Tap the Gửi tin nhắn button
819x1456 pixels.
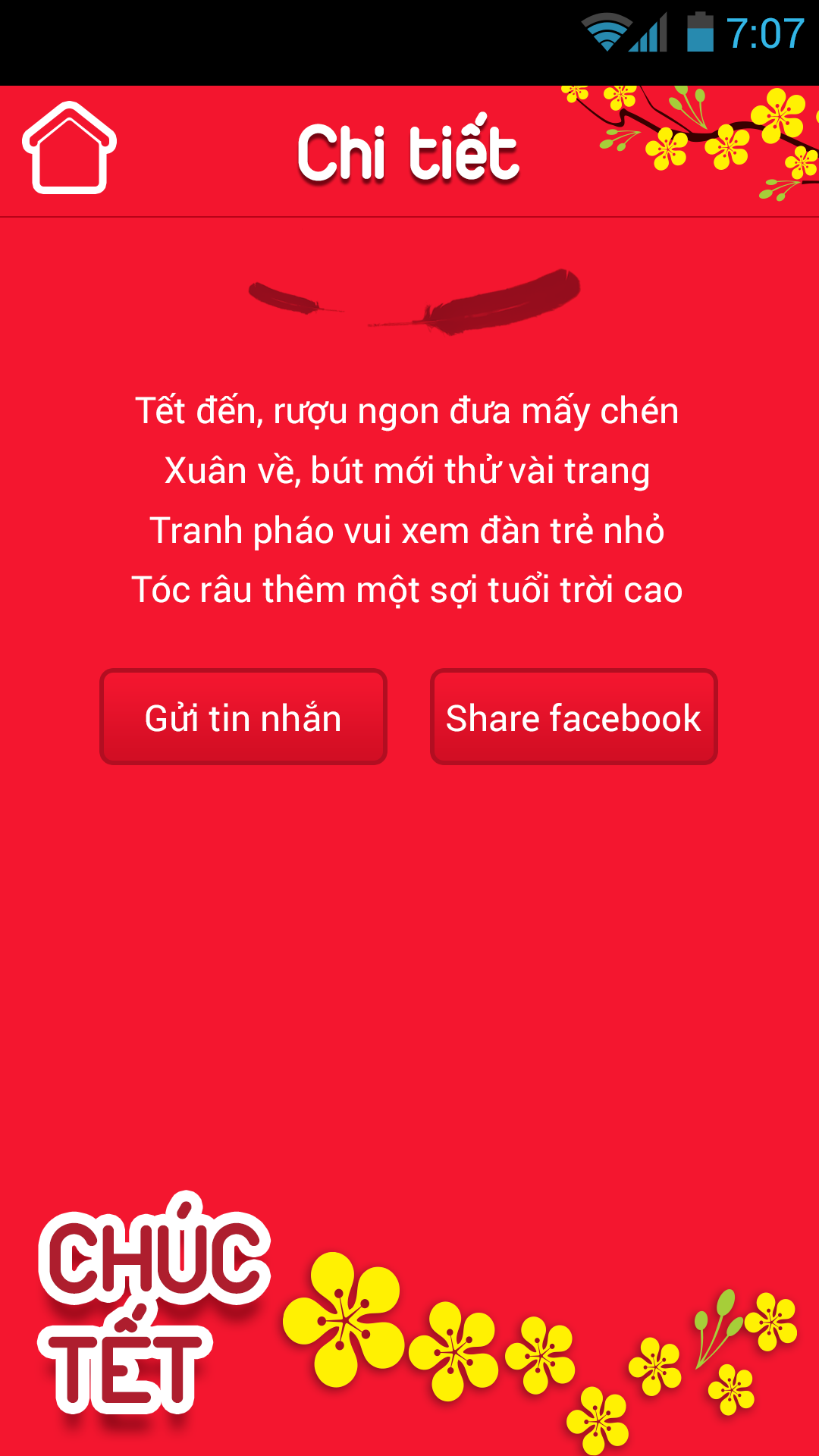243,717
